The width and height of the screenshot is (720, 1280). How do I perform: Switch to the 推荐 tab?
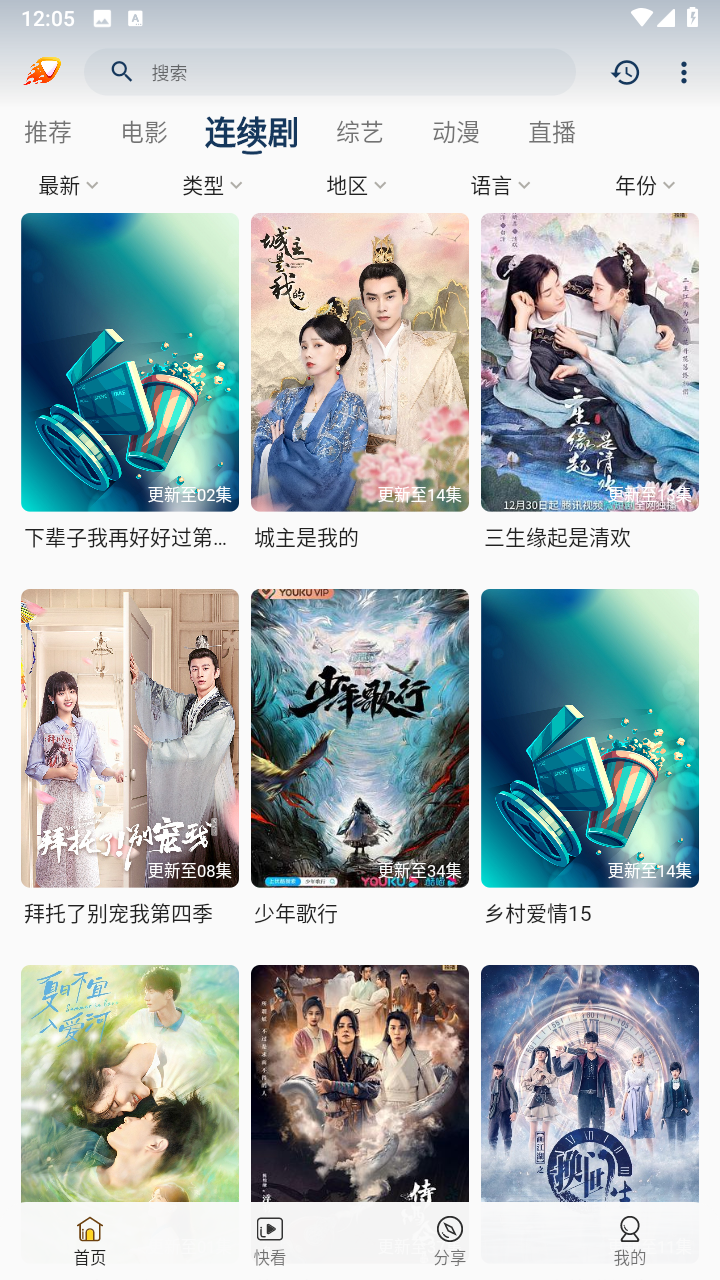[x=48, y=132]
